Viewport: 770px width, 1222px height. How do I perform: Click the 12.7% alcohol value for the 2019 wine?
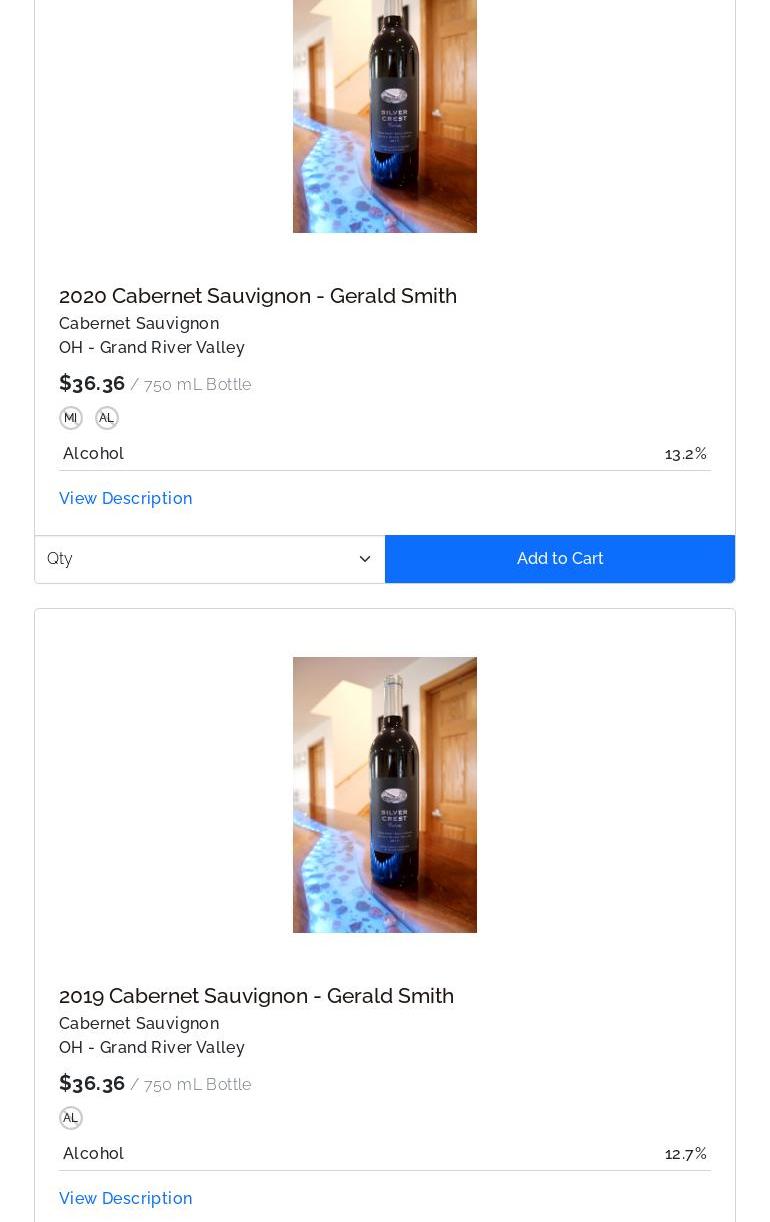click(x=686, y=1153)
